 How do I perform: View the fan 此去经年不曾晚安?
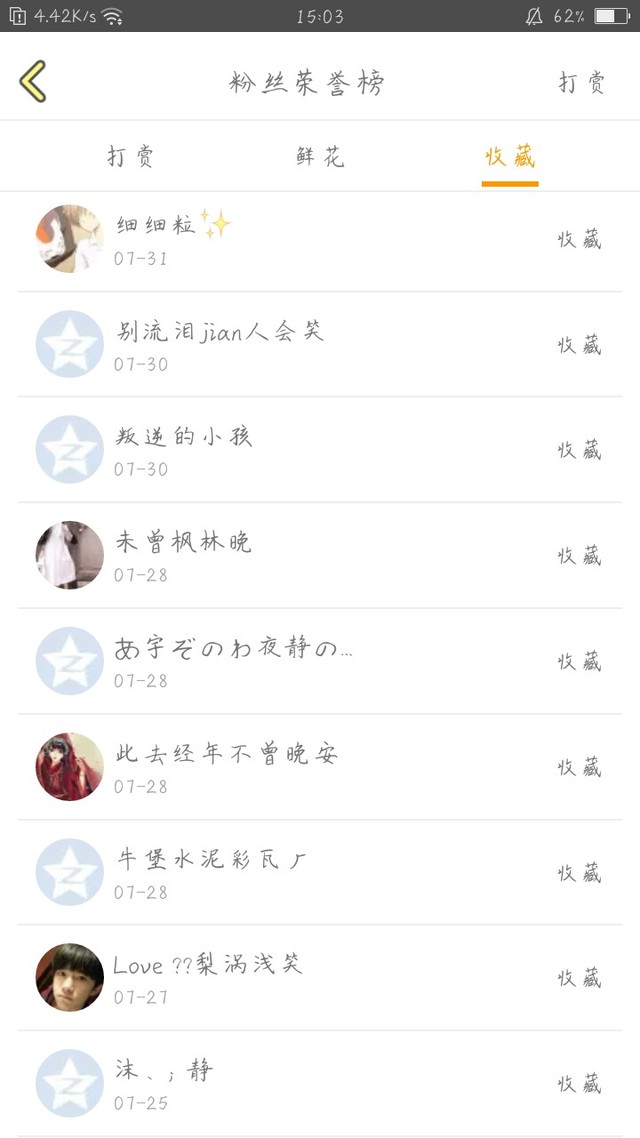[x=320, y=767]
